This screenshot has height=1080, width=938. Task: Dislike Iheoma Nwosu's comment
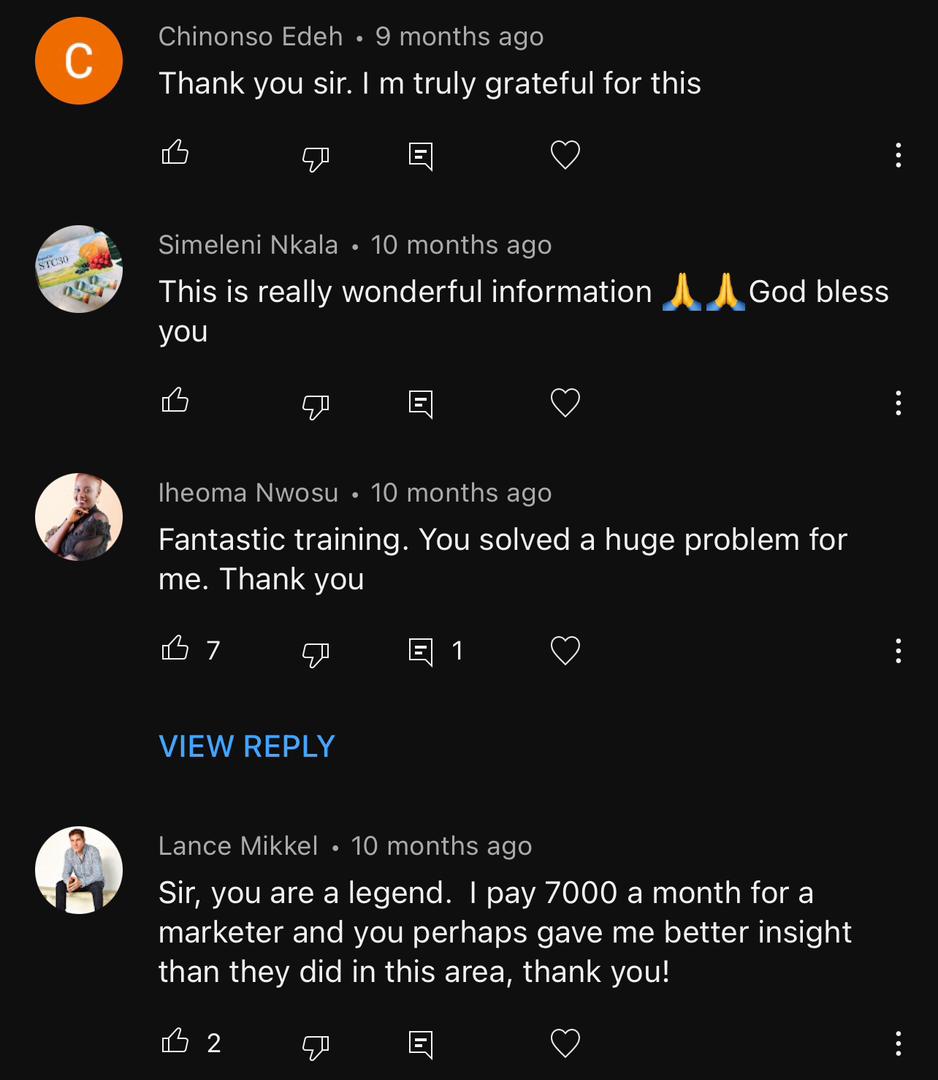[316, 652]
